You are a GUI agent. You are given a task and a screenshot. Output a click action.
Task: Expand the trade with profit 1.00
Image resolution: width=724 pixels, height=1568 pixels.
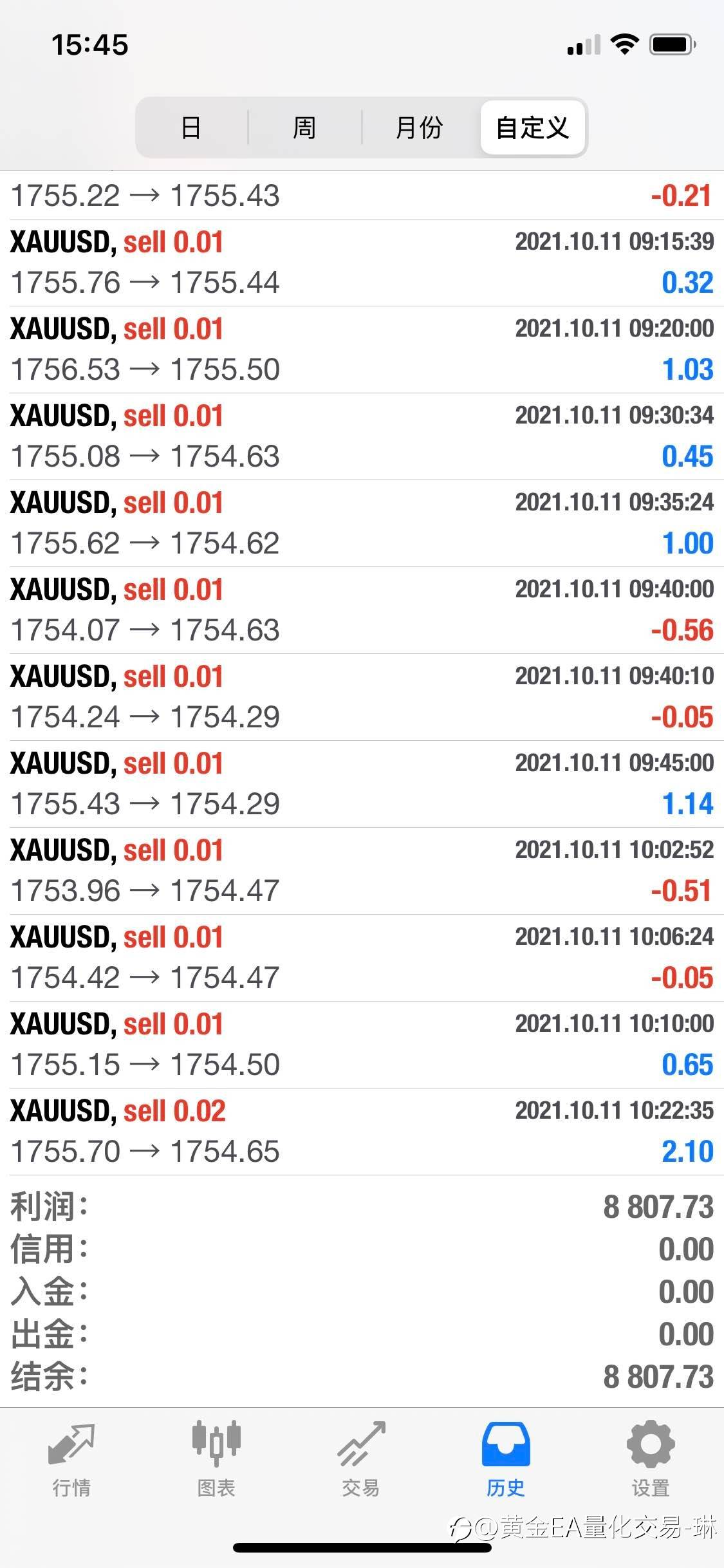[362, 523]
